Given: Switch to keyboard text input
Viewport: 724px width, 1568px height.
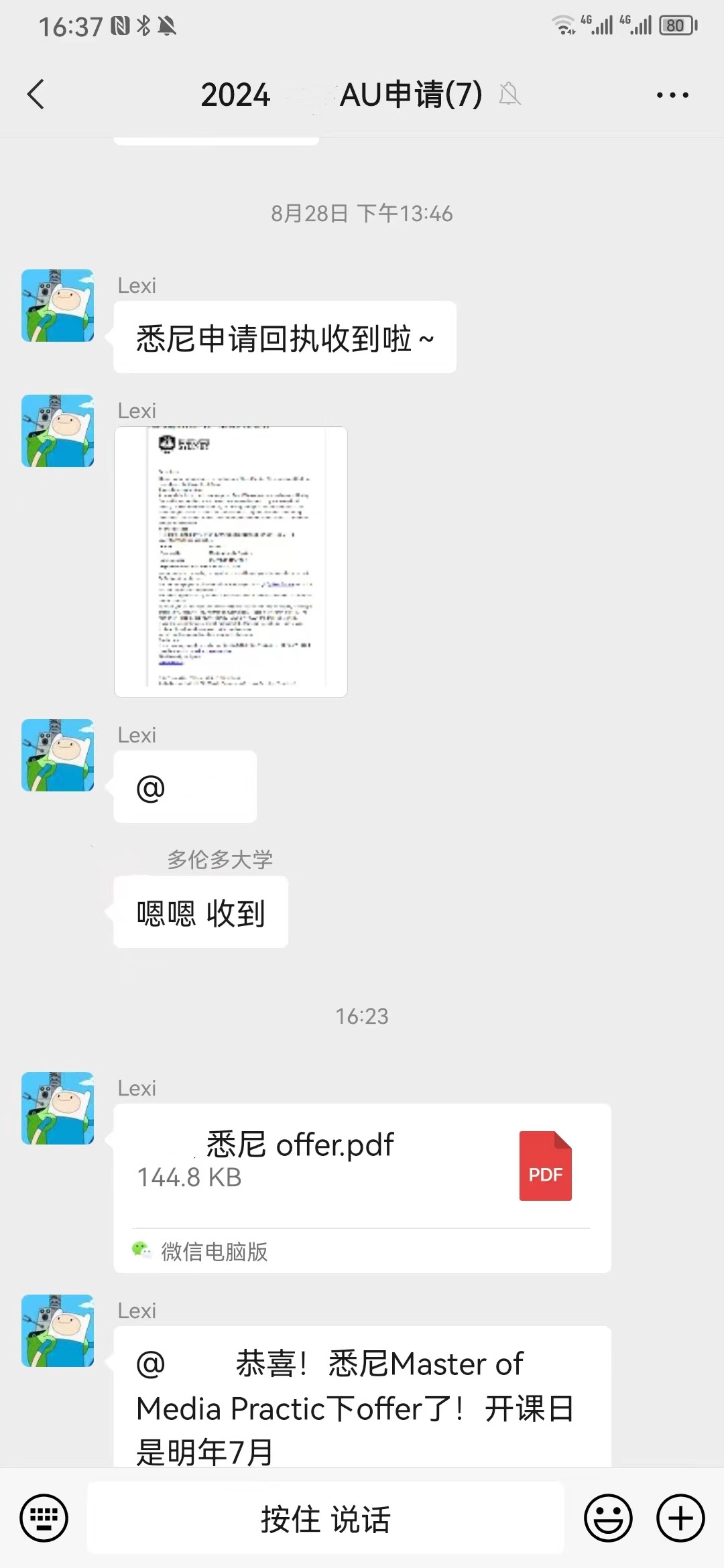Looking at the screenshot, I should 44,1518.
